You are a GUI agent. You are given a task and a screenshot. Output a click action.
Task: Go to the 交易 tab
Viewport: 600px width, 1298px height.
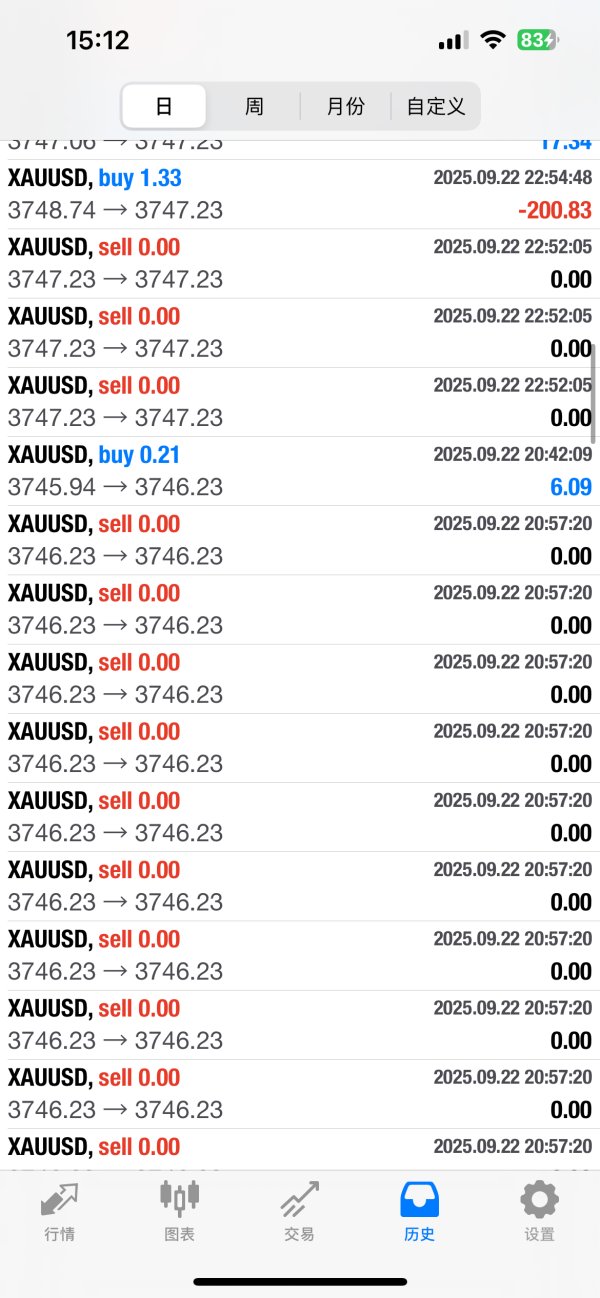click(x=299, y=1210)
